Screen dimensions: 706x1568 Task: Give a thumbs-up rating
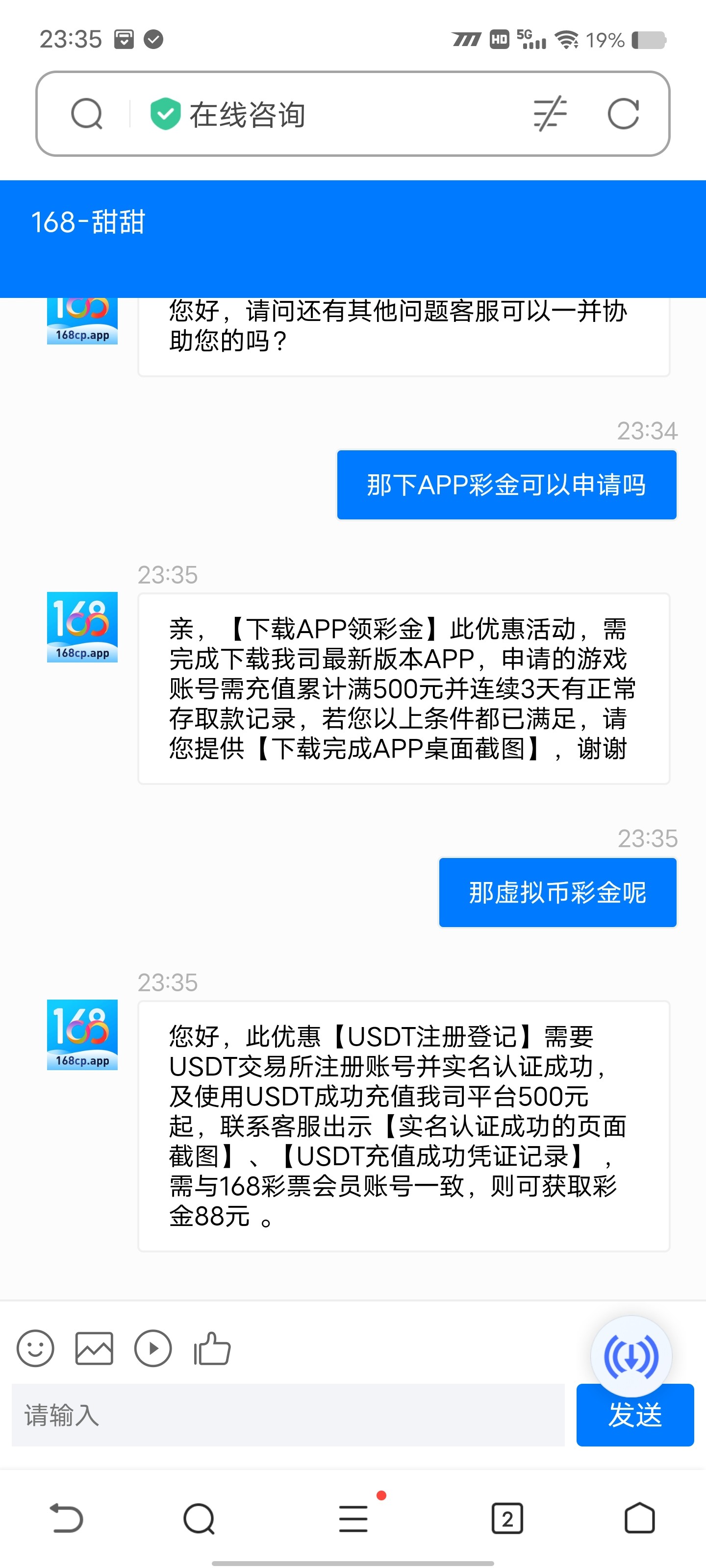[x=211, y=1348]
